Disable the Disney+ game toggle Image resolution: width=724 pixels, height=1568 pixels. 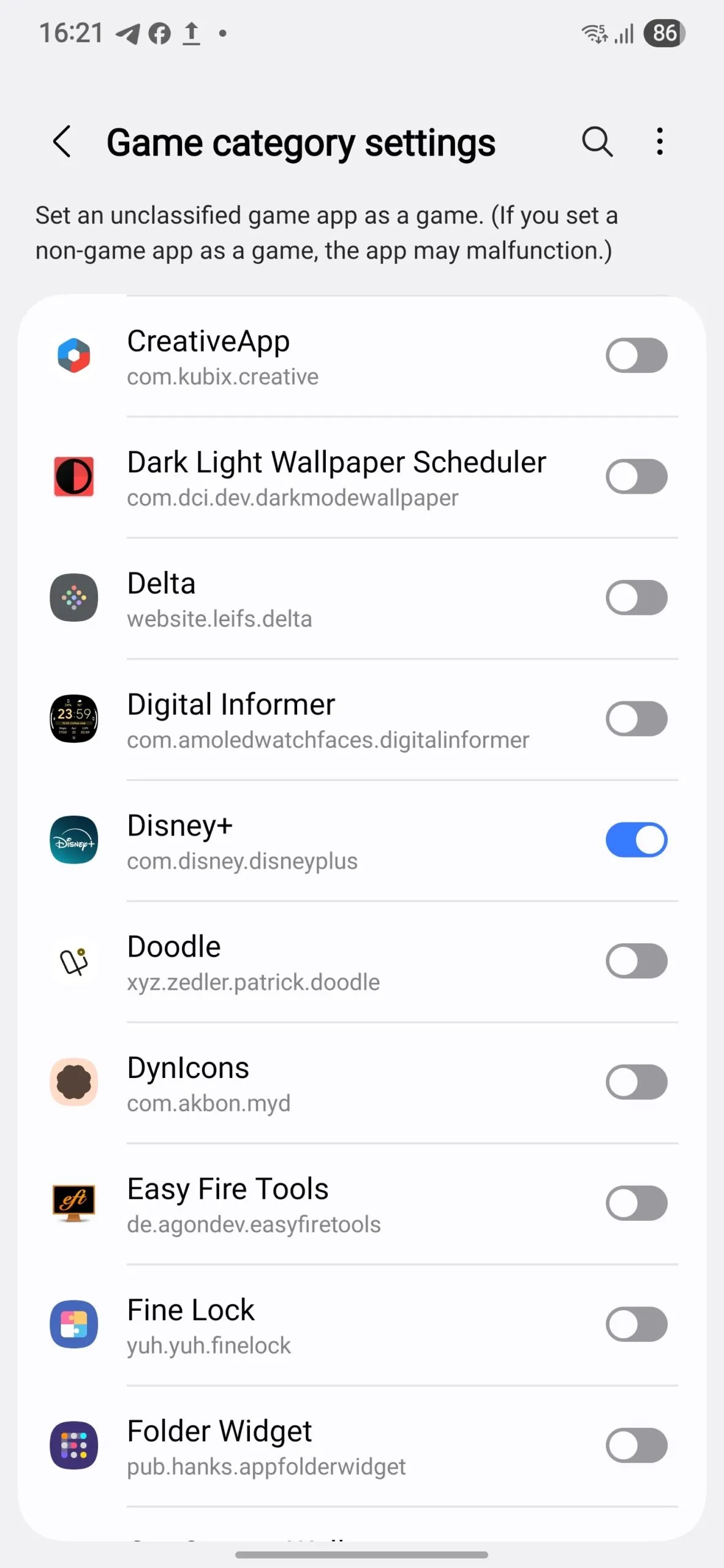[636, 840]
